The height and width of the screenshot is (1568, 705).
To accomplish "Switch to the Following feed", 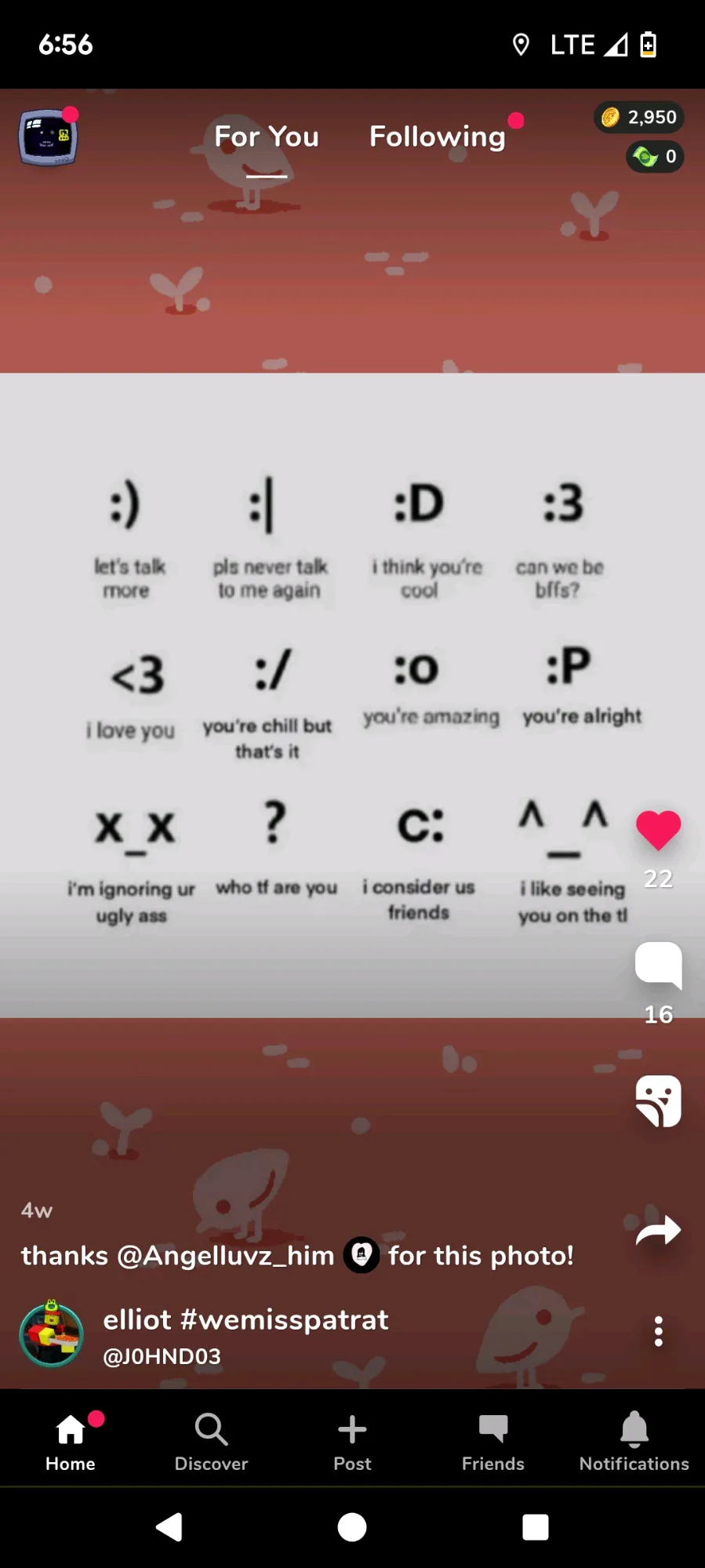I will [x=438, y=137].
